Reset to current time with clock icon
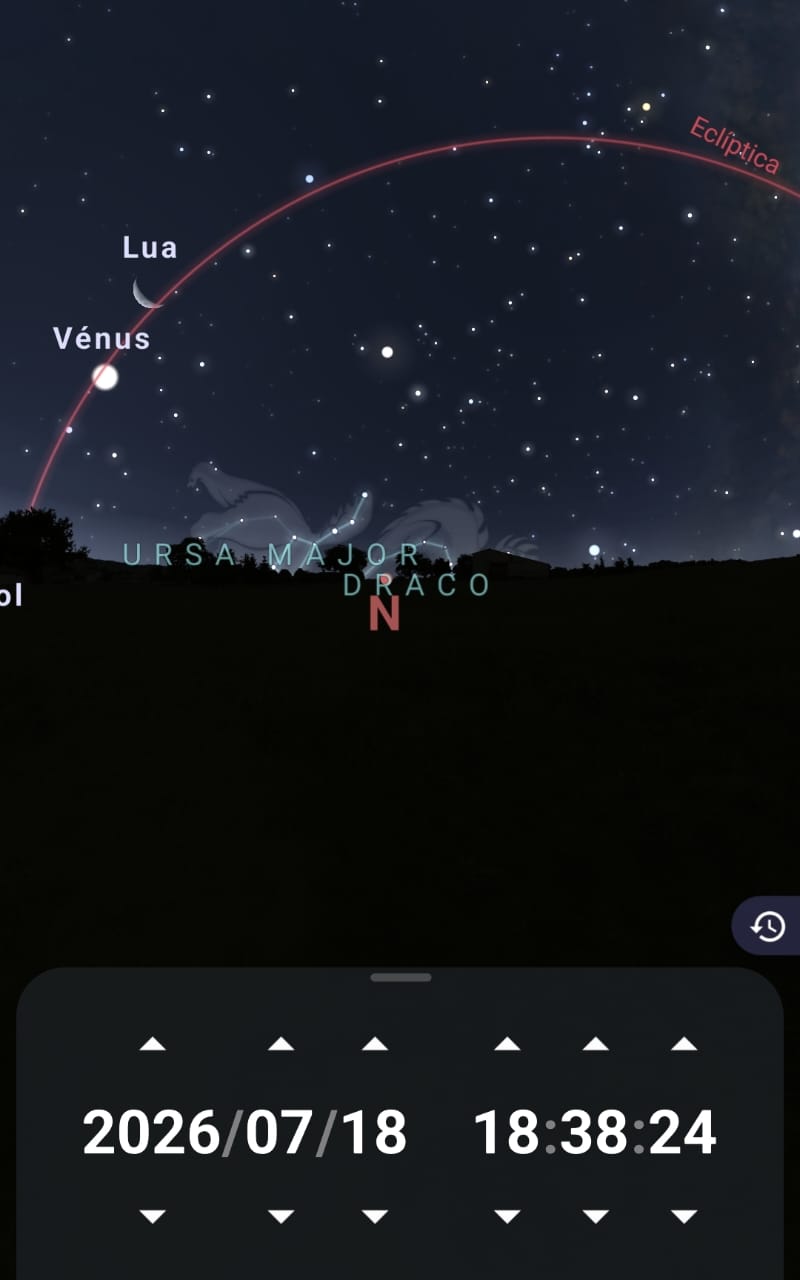The height and width of the screenshot is (1280, 800). click(x=768, y=927)
